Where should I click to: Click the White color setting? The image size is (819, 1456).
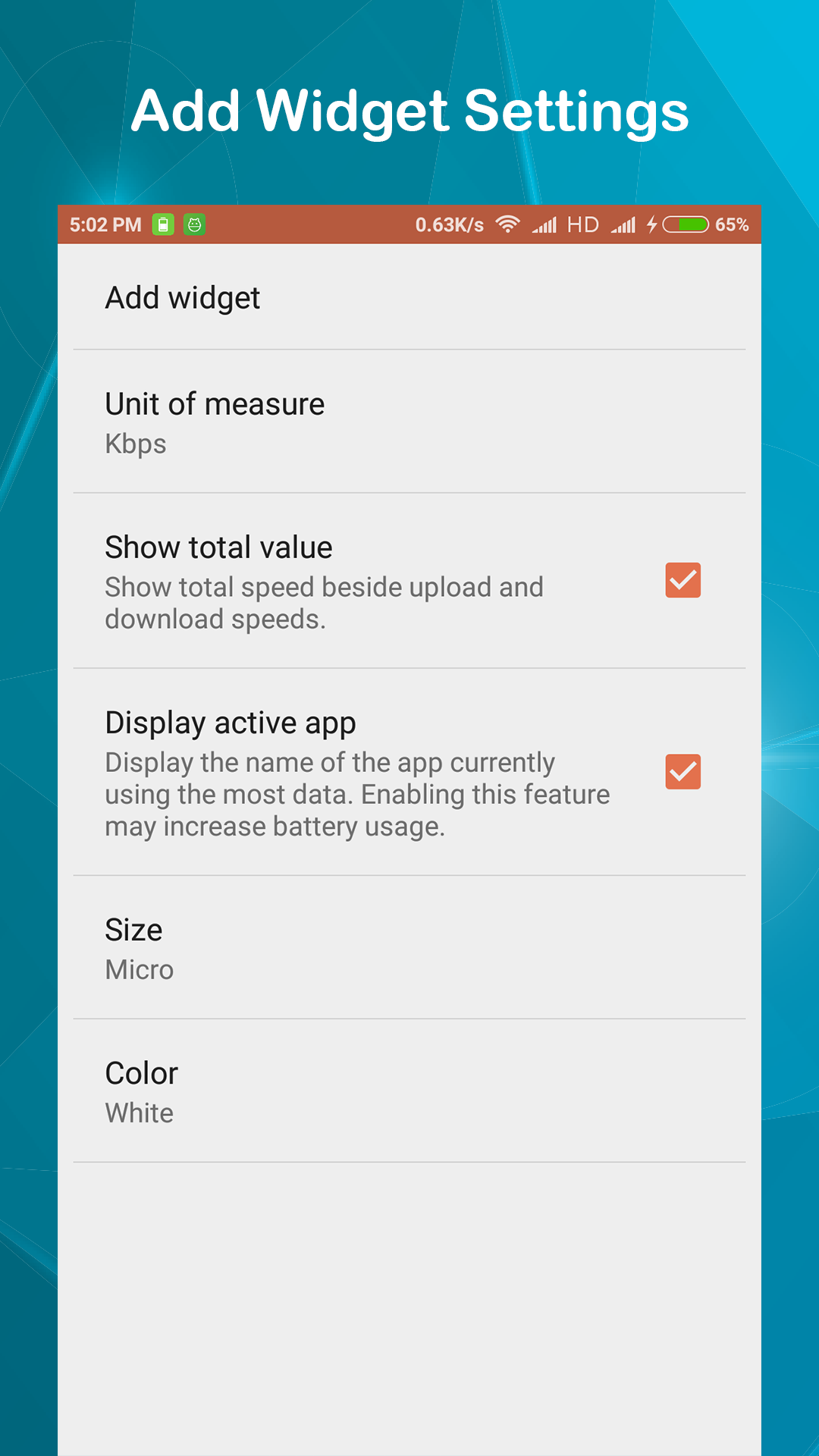(140, 1112)
